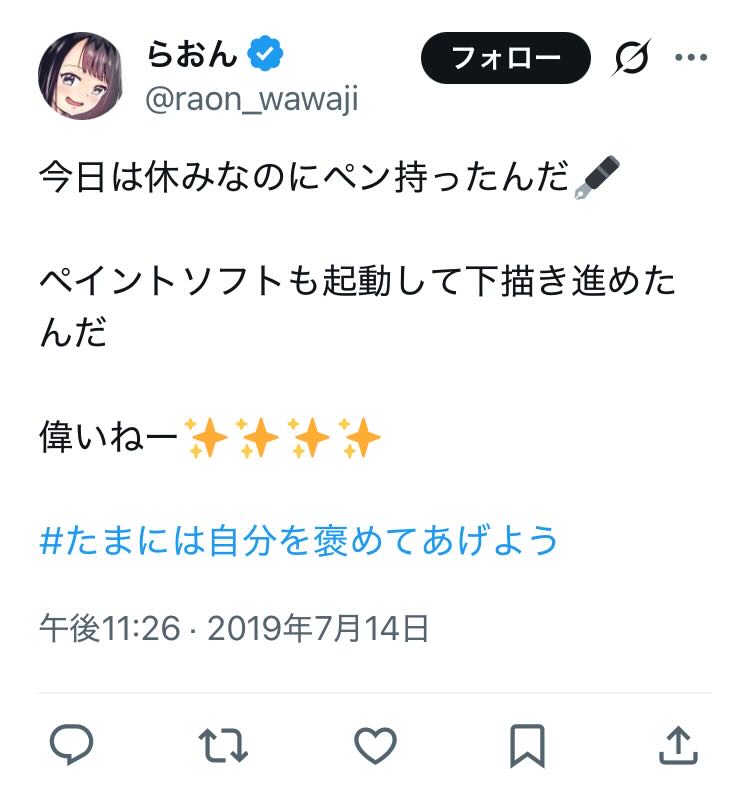Share this post
This screenshot has width=750, height=796.
678,744
